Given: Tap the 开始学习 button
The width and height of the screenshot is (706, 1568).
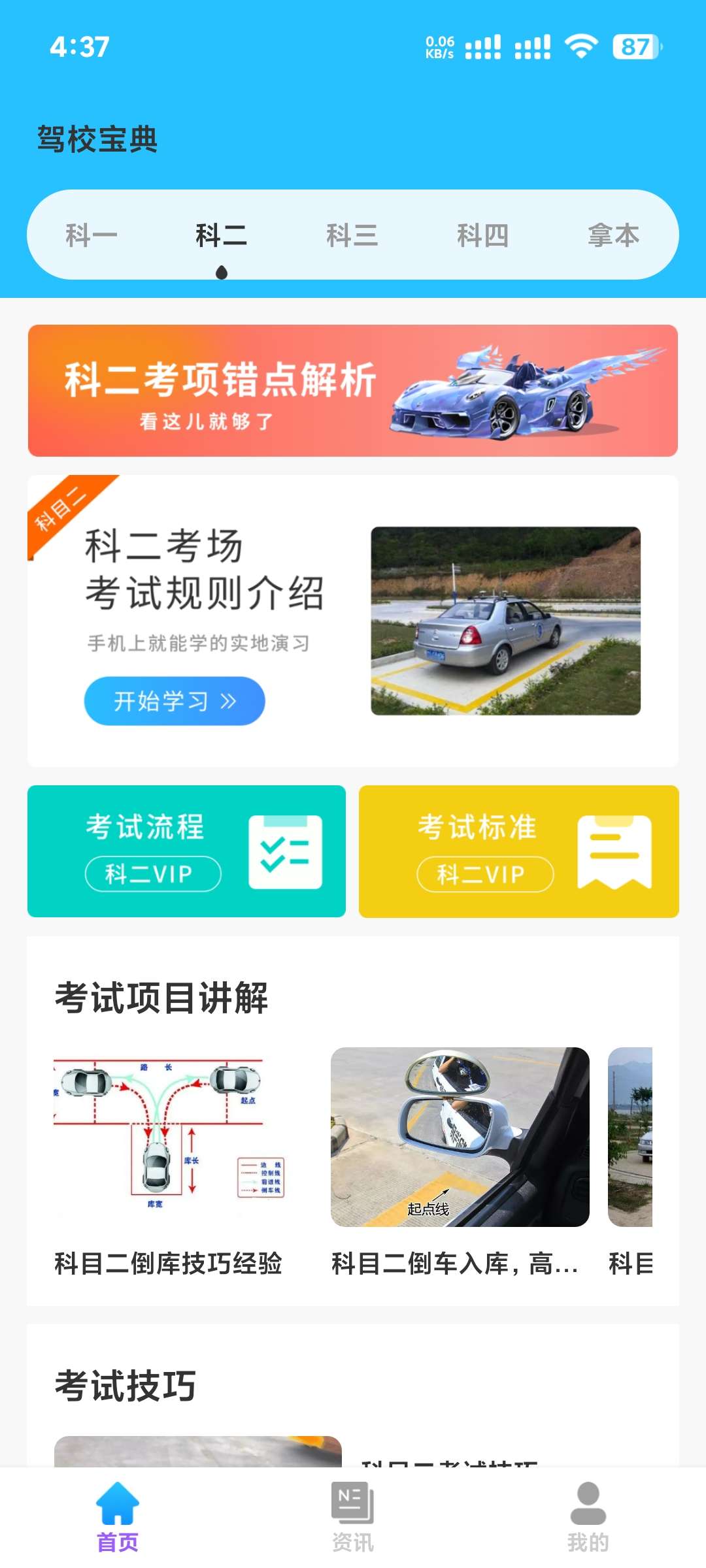Looking at the screenshot, I should [x=175, y=701].
